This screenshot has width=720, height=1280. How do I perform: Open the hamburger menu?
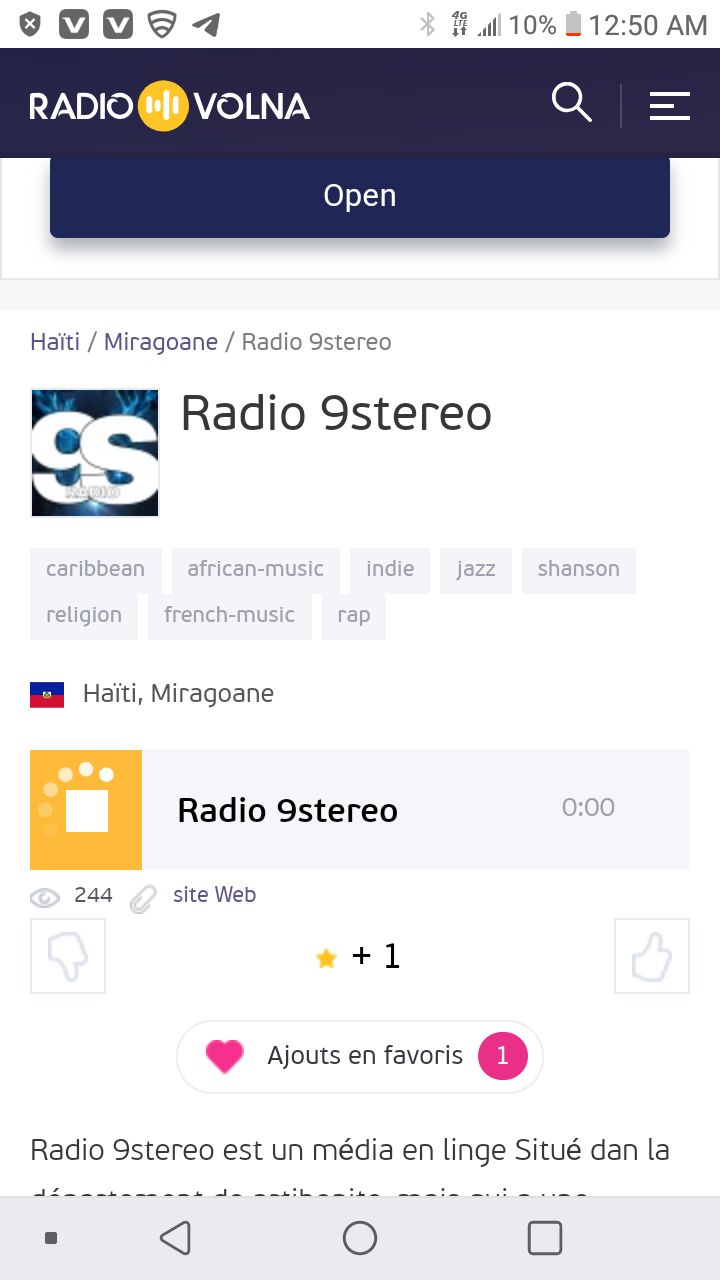[x=670, y=106]
